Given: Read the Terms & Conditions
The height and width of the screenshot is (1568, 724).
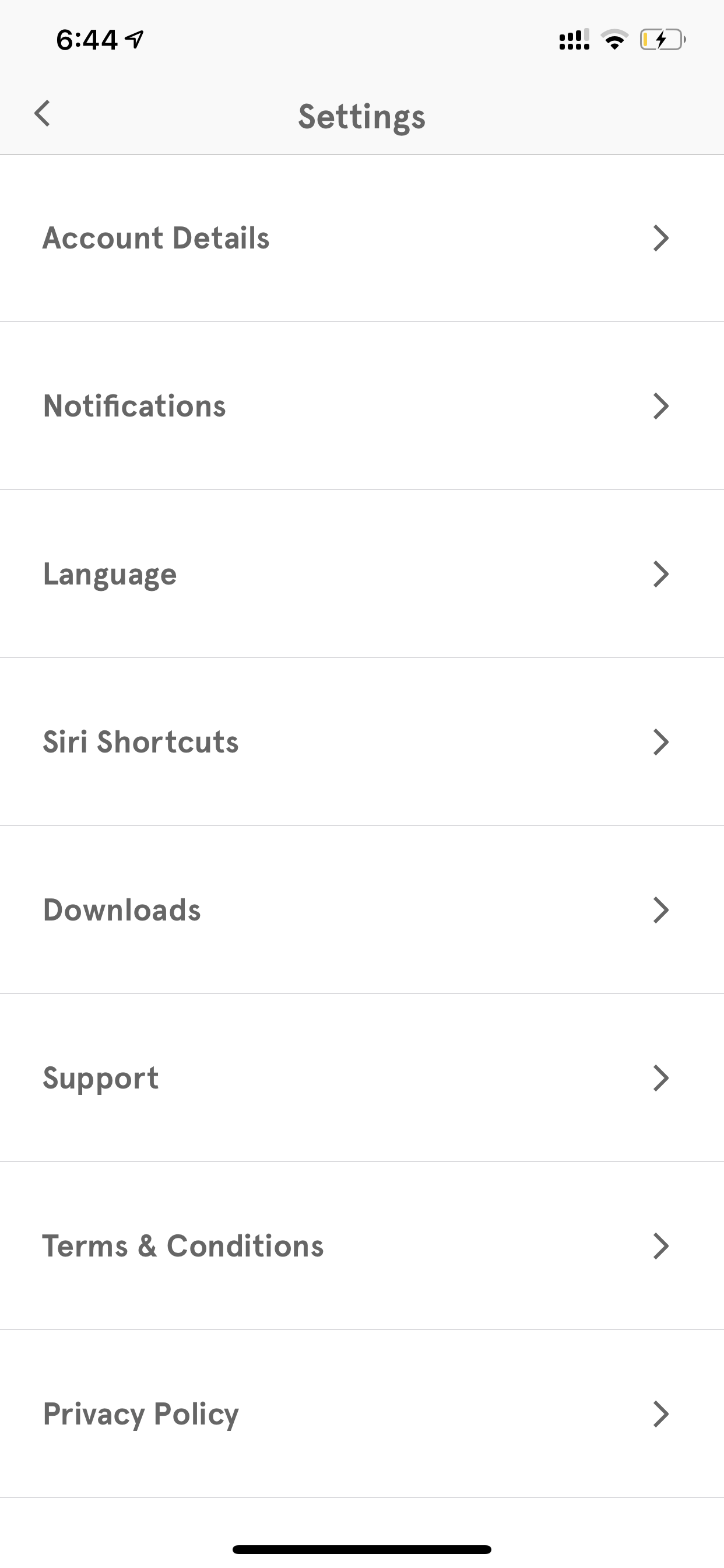Looking at the screenshot, I should pos(362,1246).
